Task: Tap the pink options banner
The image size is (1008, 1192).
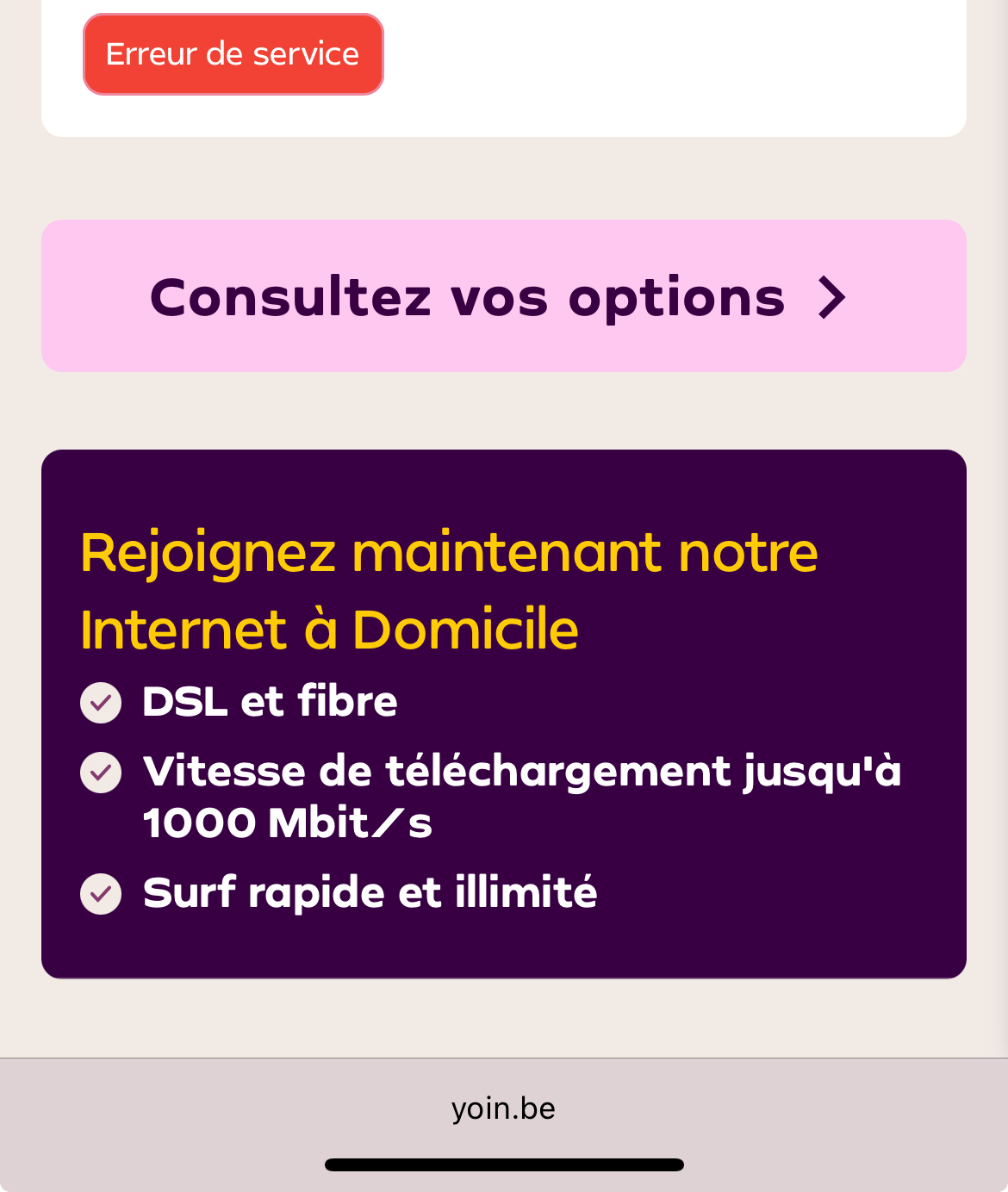Action: 504,295
